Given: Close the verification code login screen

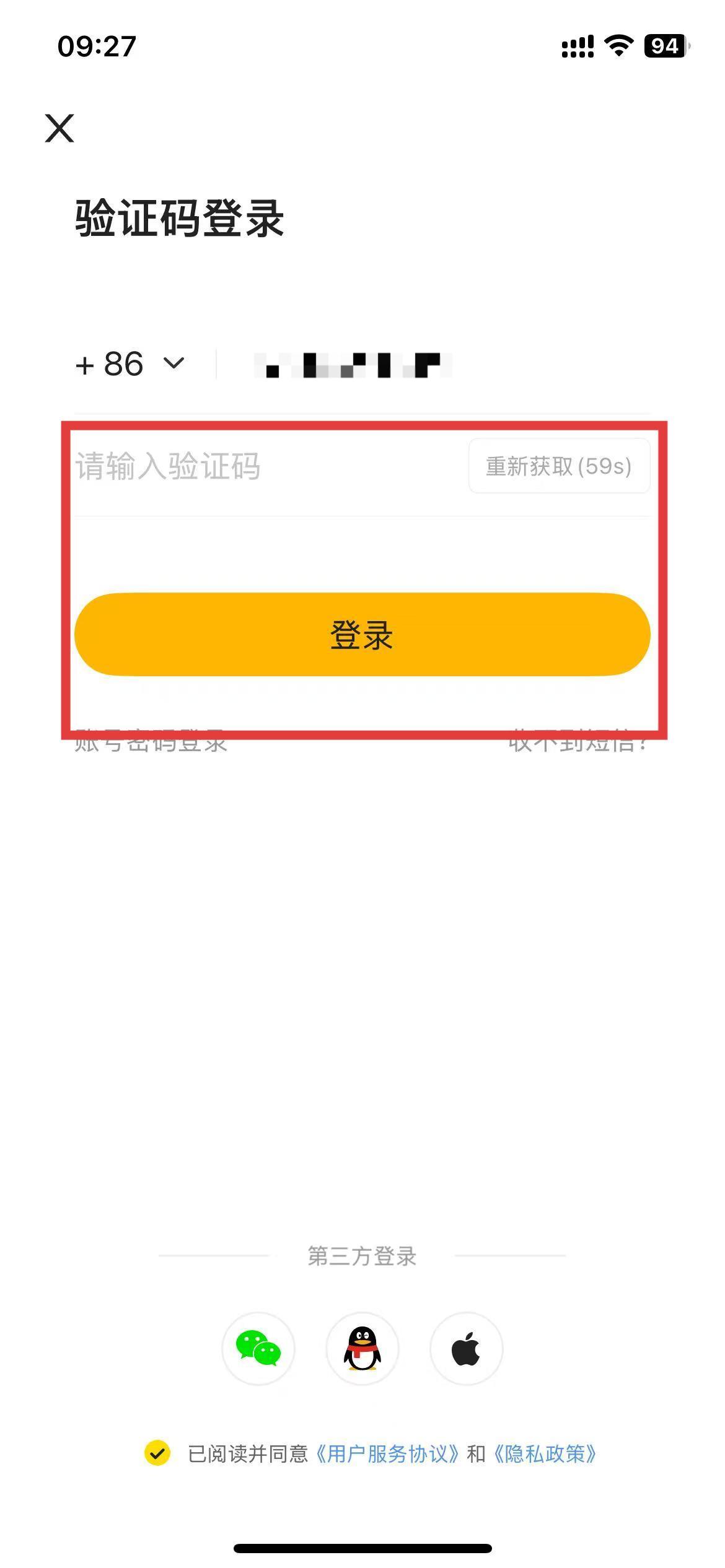Looking at the screenshot, I should tap(59, 128).
